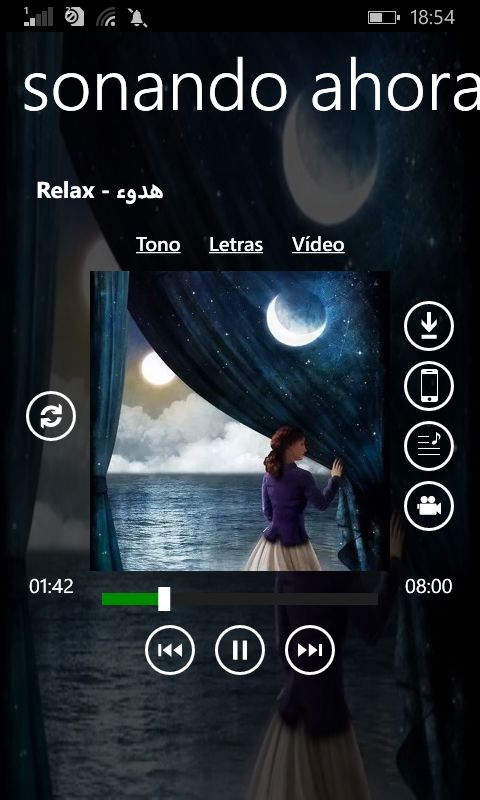Skip to the next track
The height and width of the screenshot is (800, 480).
pyautogui.click(x=310, y=650)
